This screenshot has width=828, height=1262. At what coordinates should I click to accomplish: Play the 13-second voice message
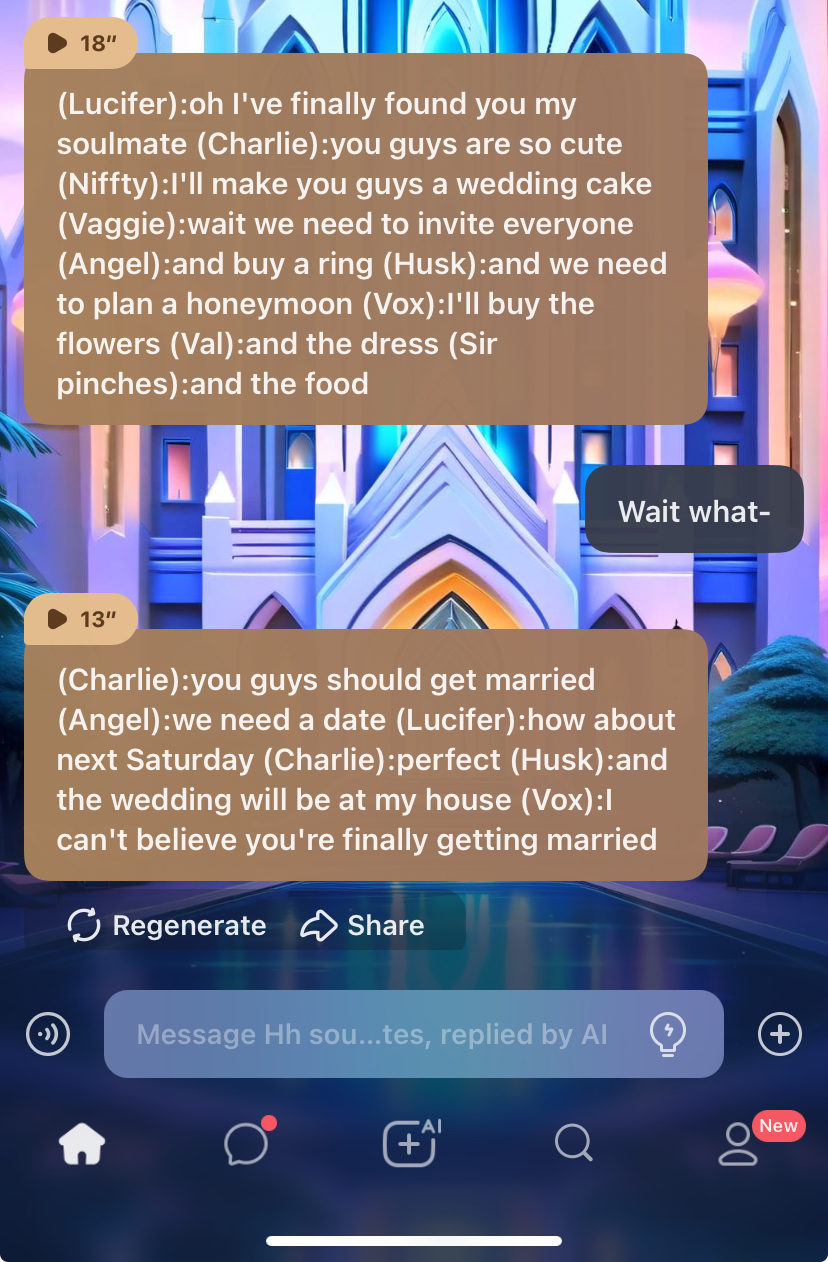pos(79,619)
